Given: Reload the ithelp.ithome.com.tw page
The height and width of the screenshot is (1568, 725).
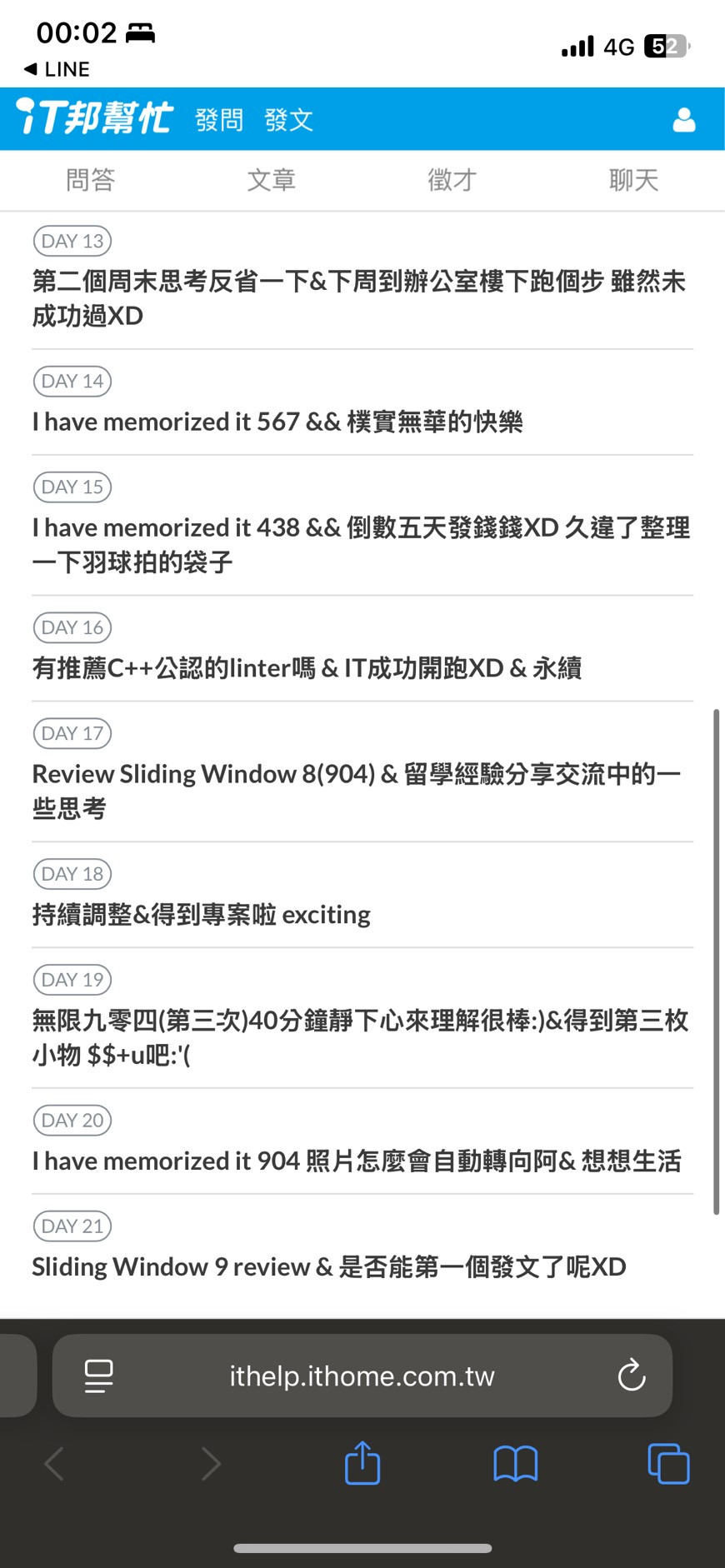Looking at the screenshot, I should coord(632,1376).
